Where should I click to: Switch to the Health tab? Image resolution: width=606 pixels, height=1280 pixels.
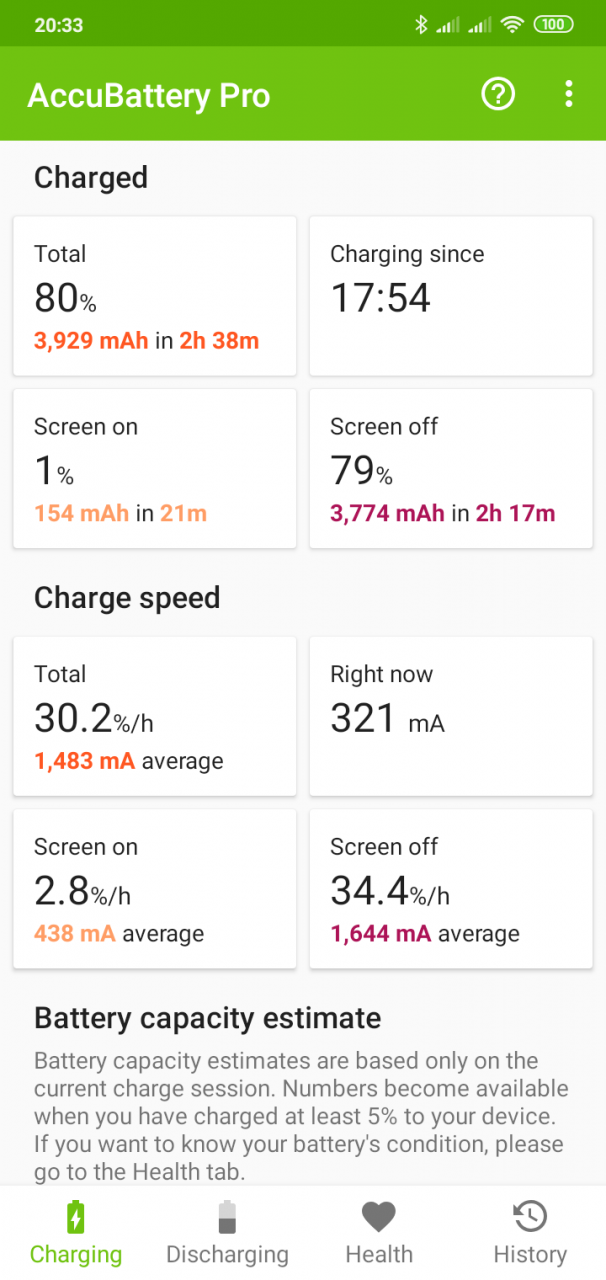point(379,1233)
